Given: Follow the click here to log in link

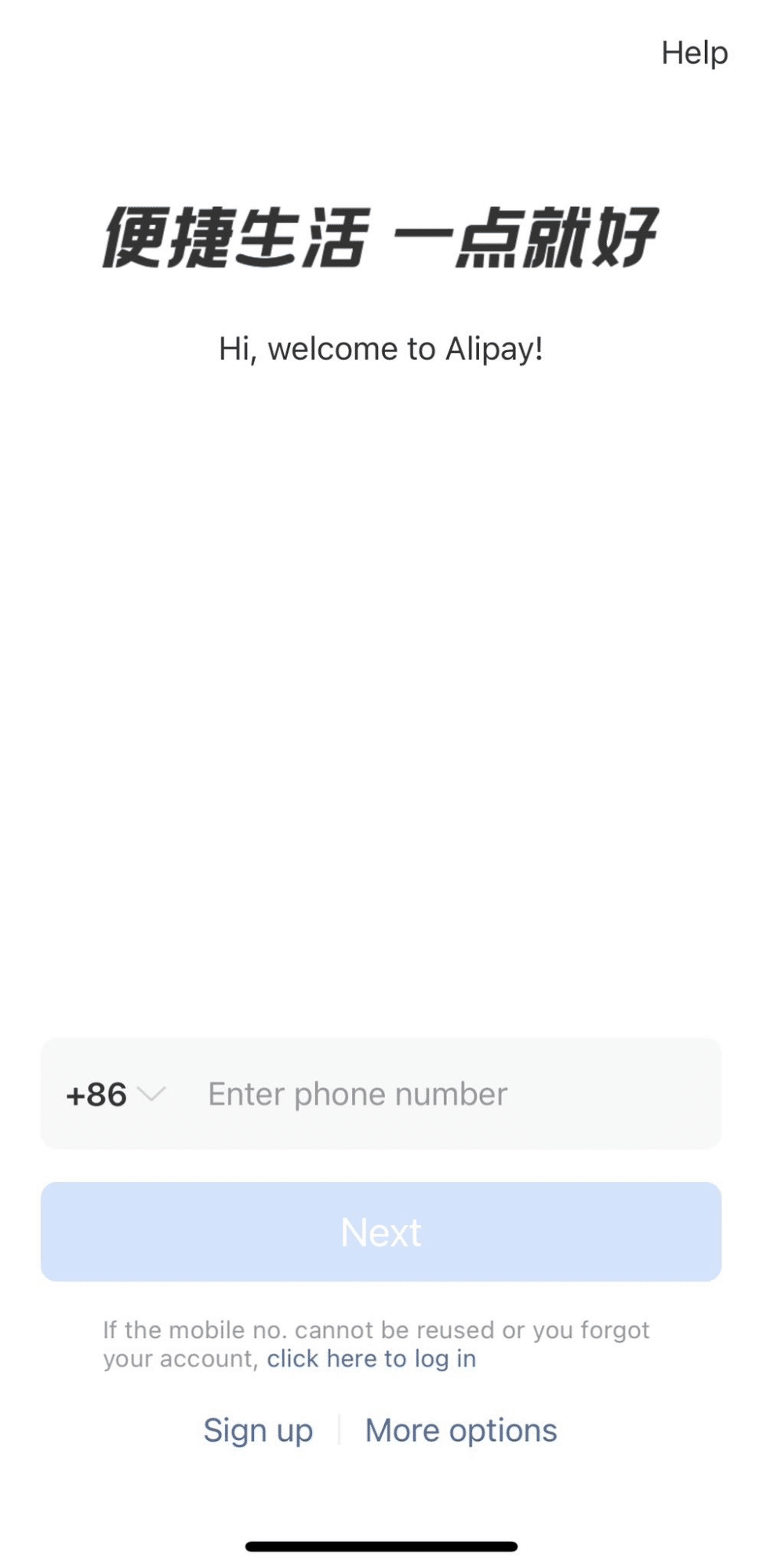Looking at the screenshot, I should click(371, 1359).
